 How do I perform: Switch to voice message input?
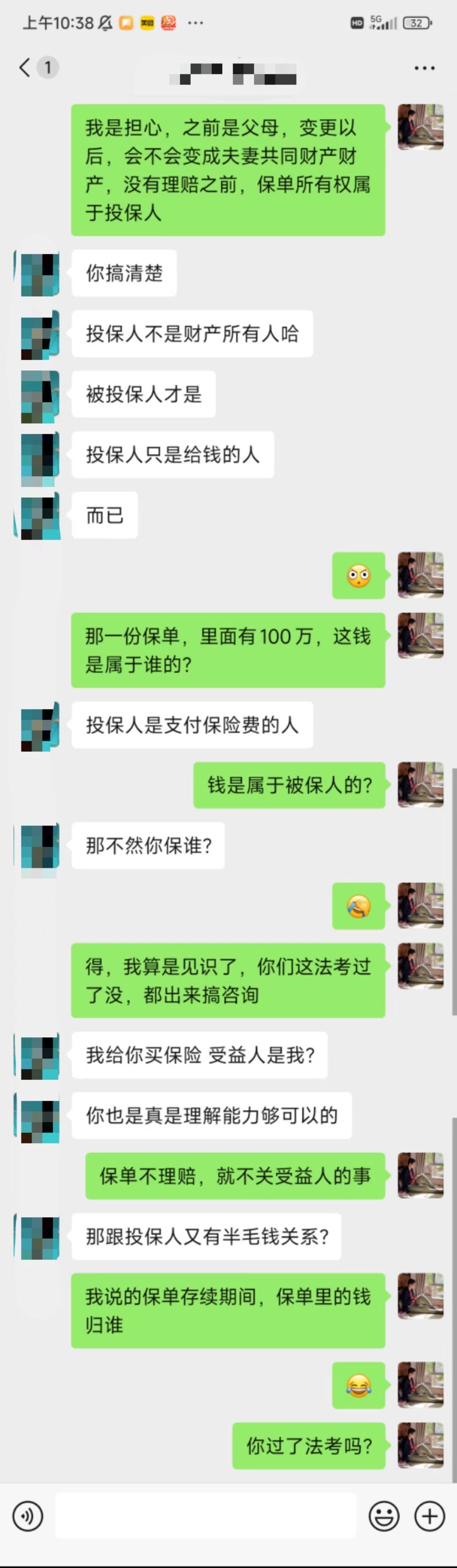28,1516
